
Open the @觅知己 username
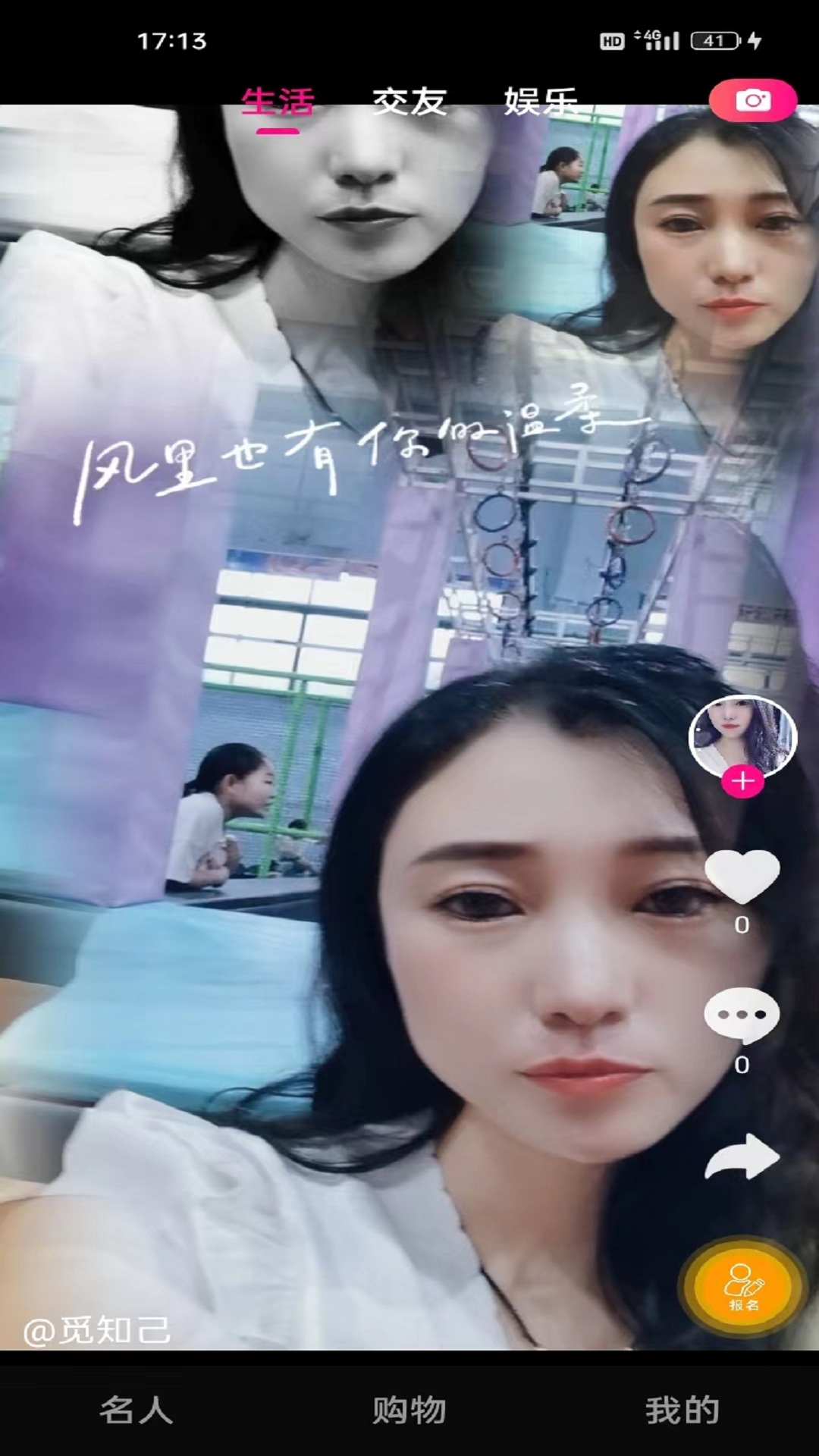[97, 1330]
